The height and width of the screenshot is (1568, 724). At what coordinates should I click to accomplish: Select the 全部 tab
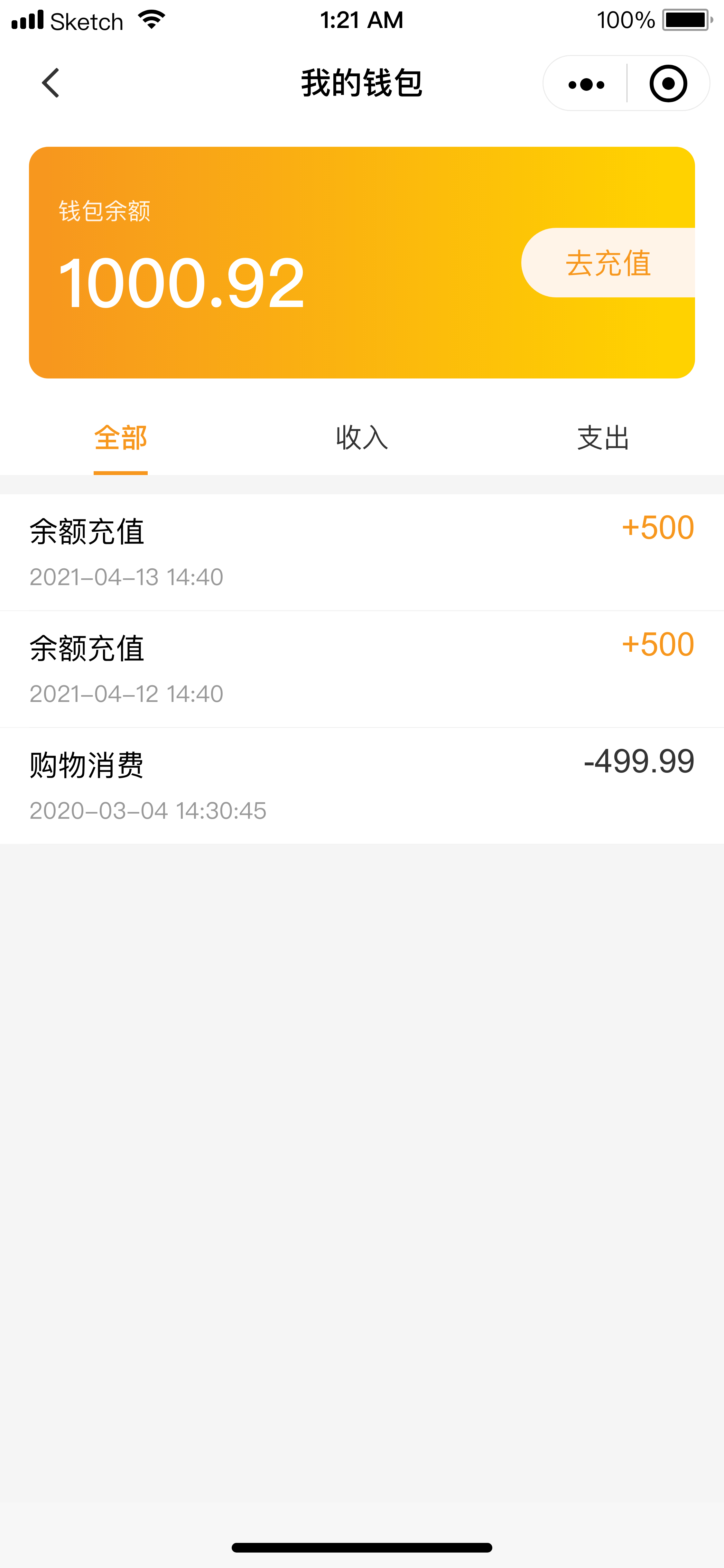pyautogui.click(x=120, y=438)
